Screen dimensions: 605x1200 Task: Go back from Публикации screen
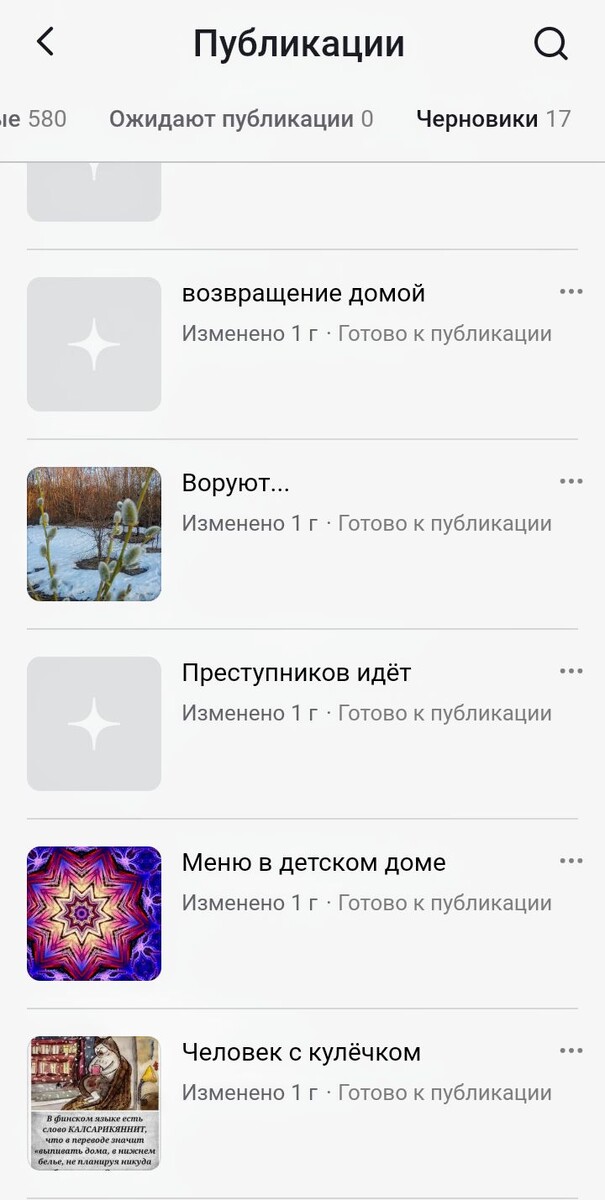tap(45, 42)
